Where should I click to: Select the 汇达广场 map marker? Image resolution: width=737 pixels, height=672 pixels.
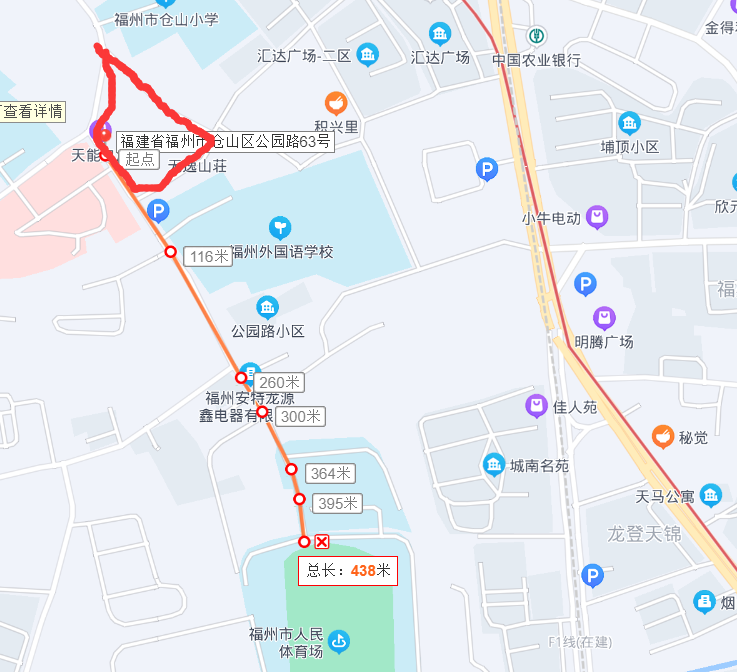[439, 34]
